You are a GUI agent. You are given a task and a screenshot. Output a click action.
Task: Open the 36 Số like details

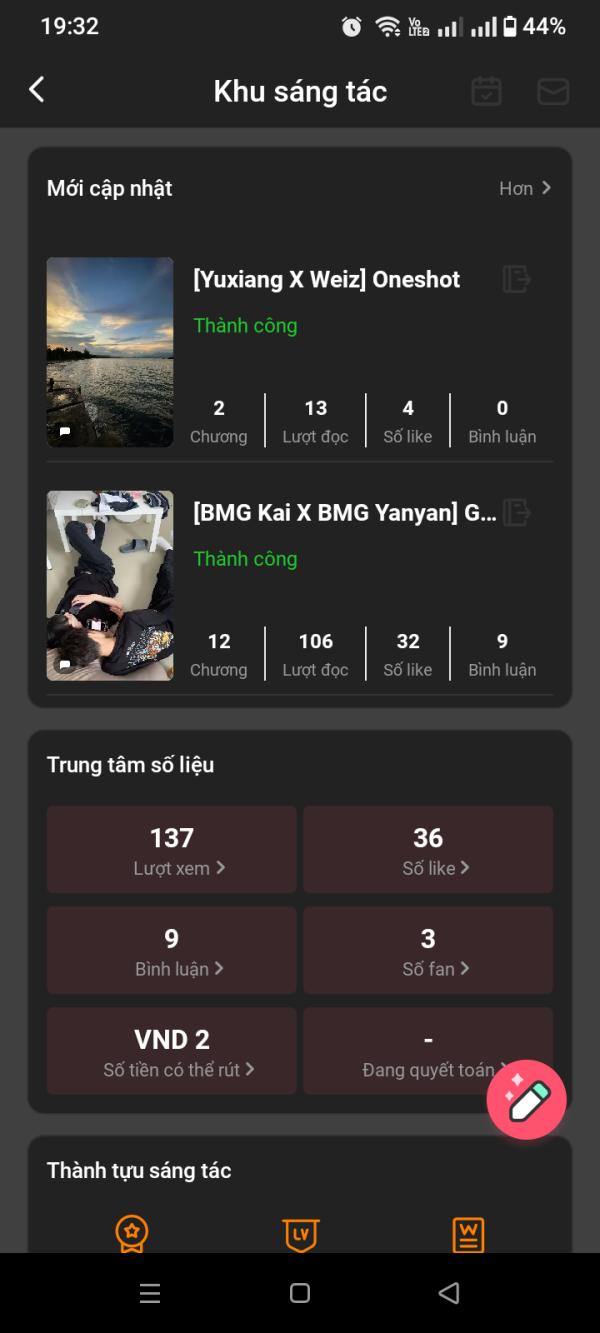click(x=428, y=850)
